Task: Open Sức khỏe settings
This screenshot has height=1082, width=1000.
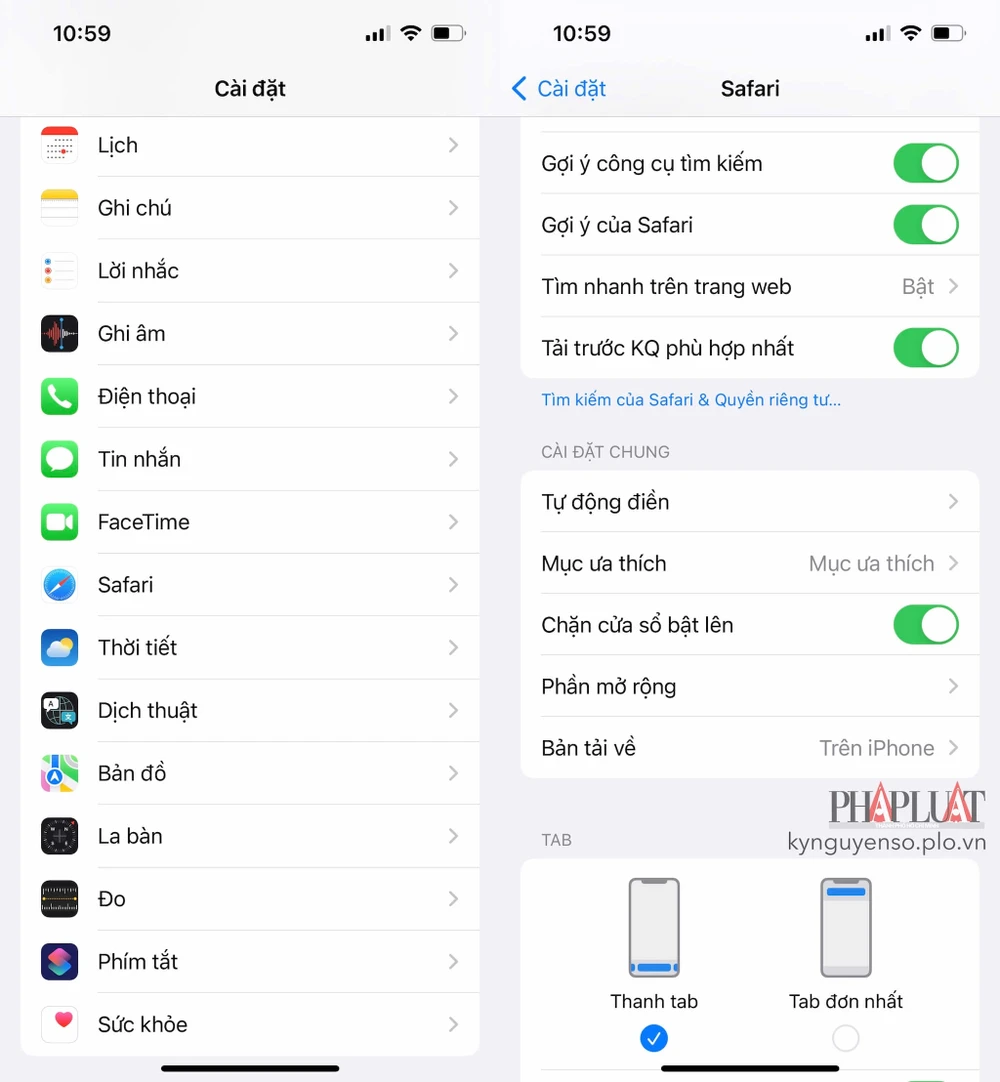Action: coord(250,1024)
